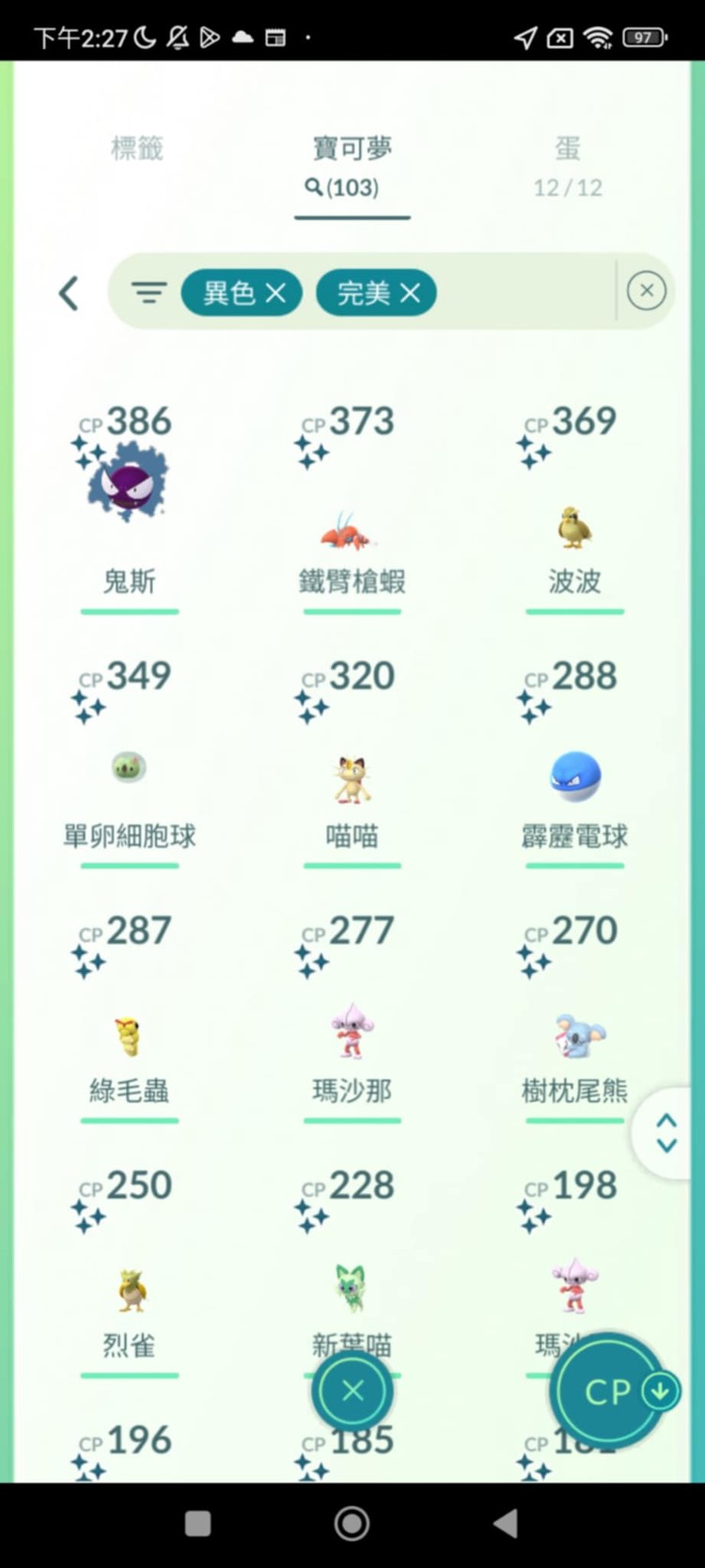
Task: Clear all search filters with the X button
Action: pos(646,290)
